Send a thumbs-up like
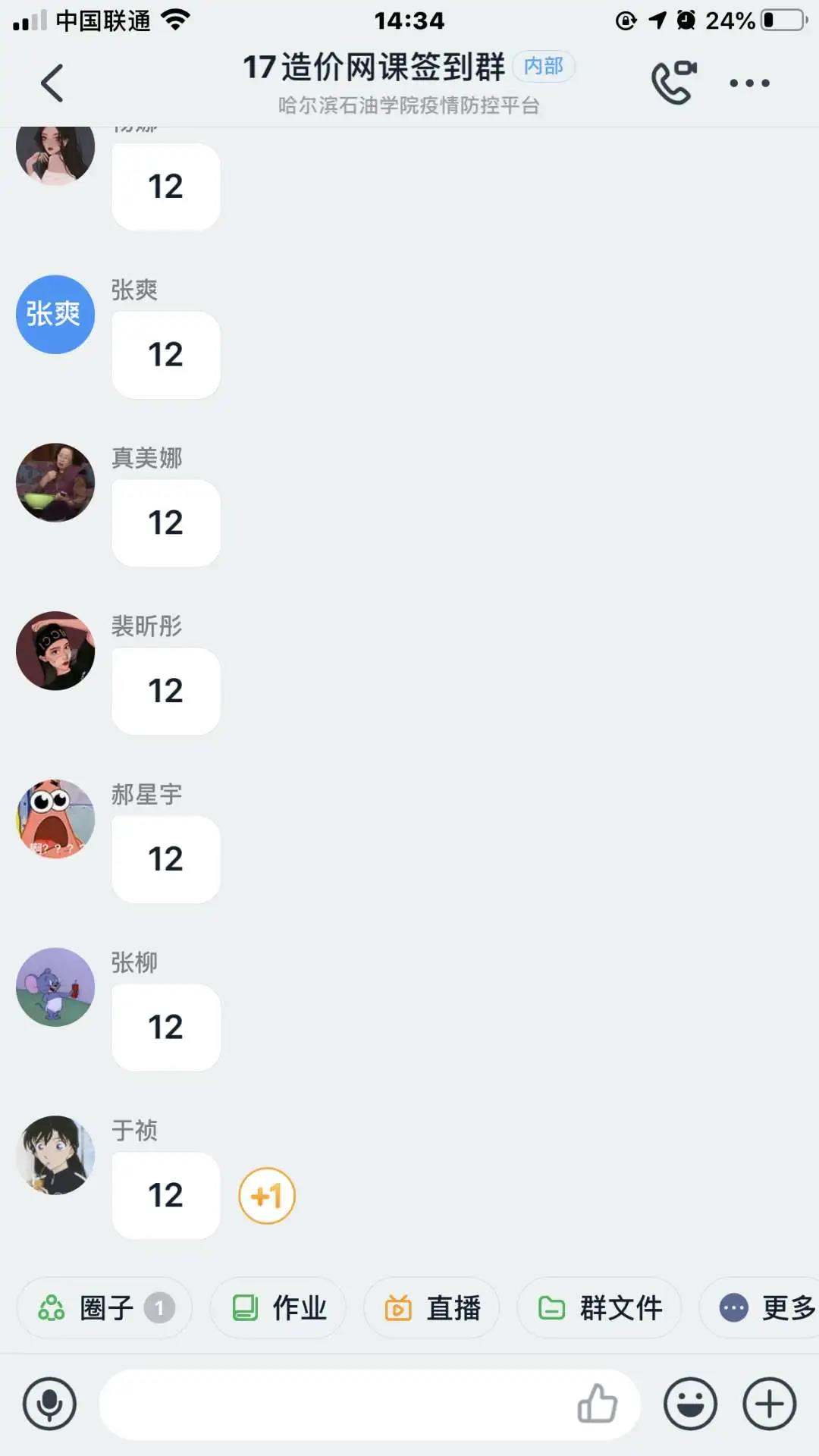Viewport: 819px width, 1456px height. [598, 1404]
